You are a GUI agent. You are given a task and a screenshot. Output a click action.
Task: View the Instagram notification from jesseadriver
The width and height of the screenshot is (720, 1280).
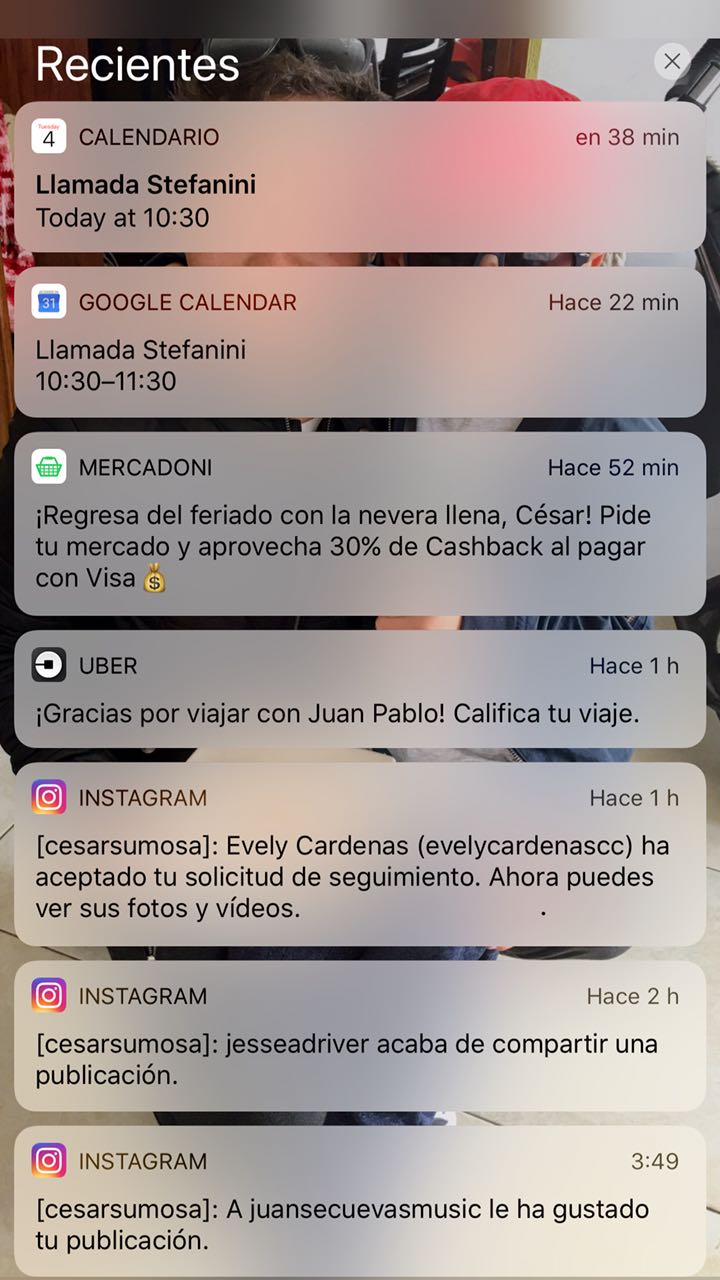click(359, 1036)
